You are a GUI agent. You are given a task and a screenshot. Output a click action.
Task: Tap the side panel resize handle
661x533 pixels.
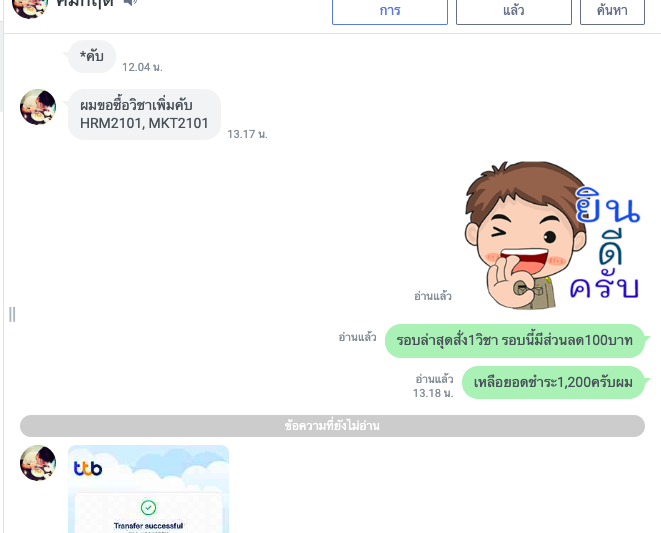(12, 314)
